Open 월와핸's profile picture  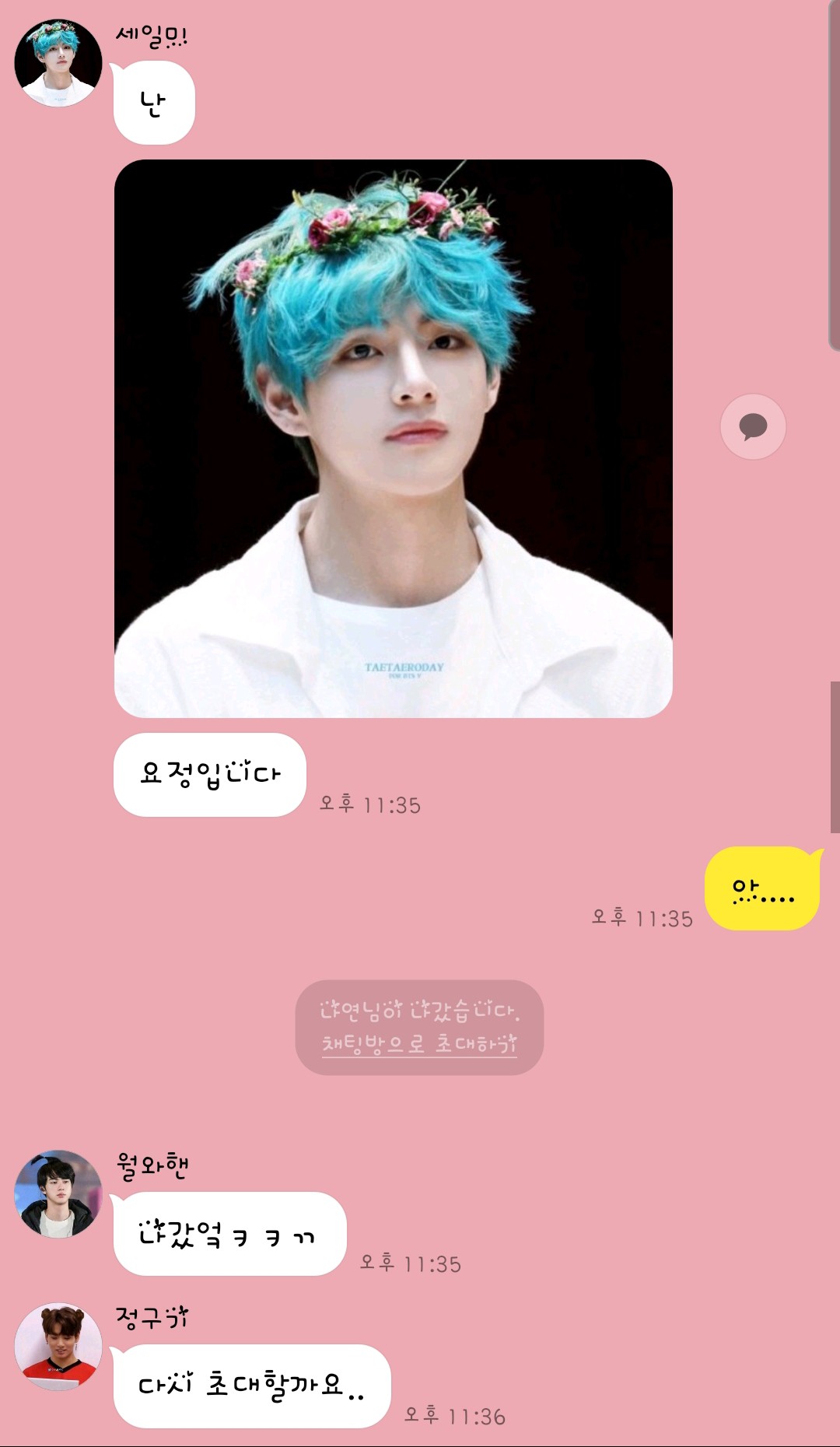click(58, 1194)
